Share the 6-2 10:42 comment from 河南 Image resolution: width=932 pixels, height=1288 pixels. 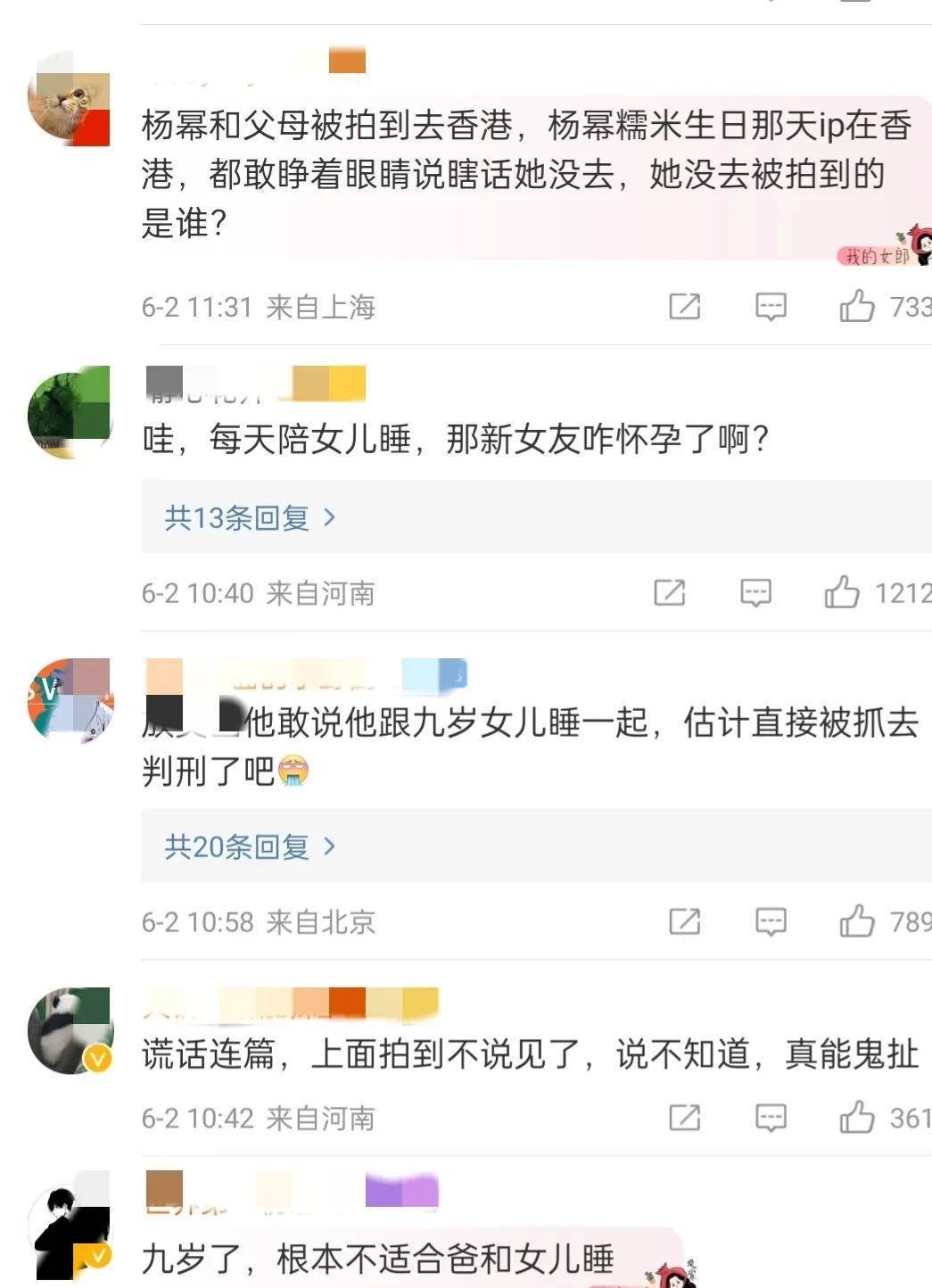684,1117
